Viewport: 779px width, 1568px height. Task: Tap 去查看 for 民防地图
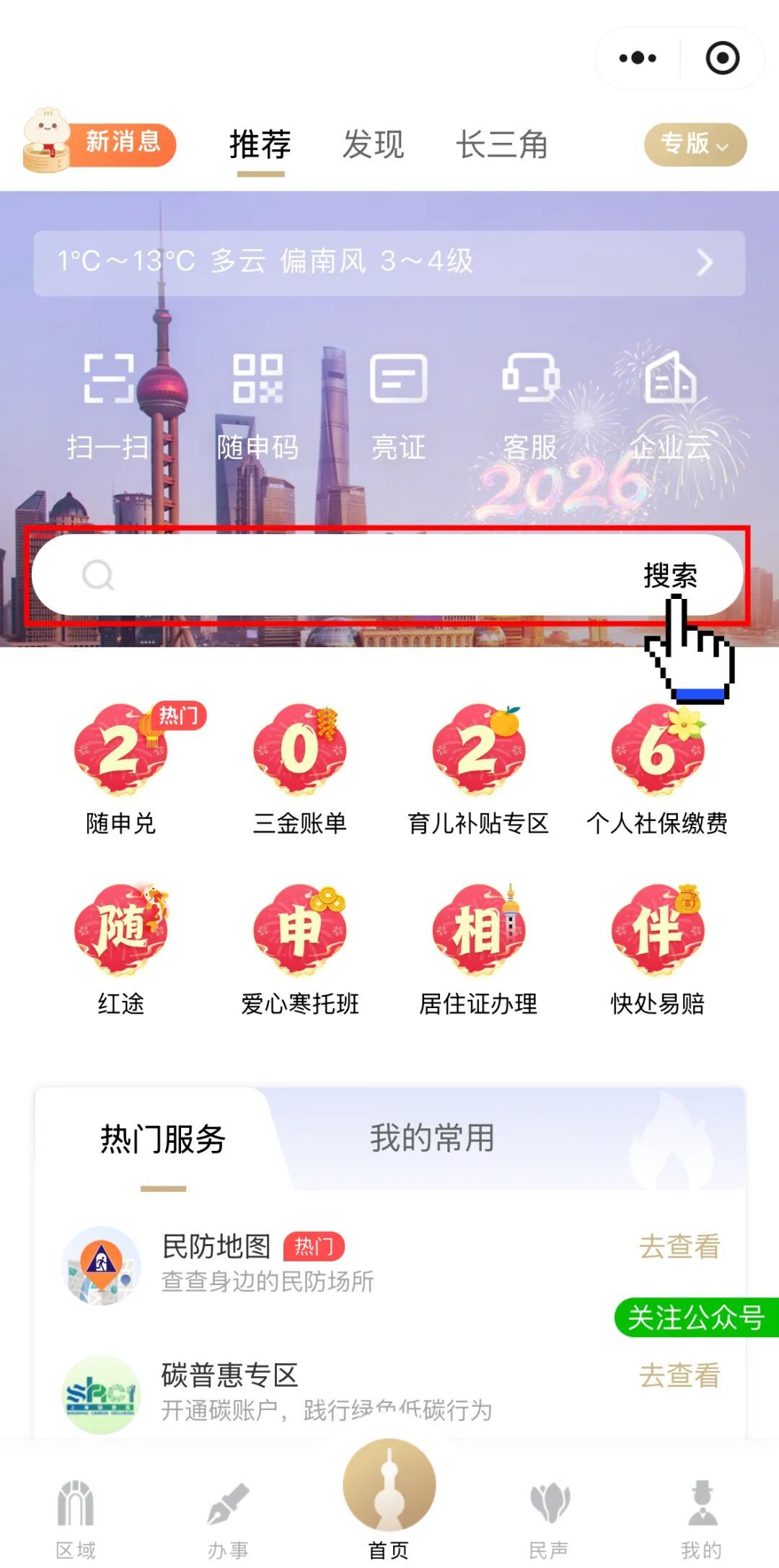click(x=679, y=1246)
